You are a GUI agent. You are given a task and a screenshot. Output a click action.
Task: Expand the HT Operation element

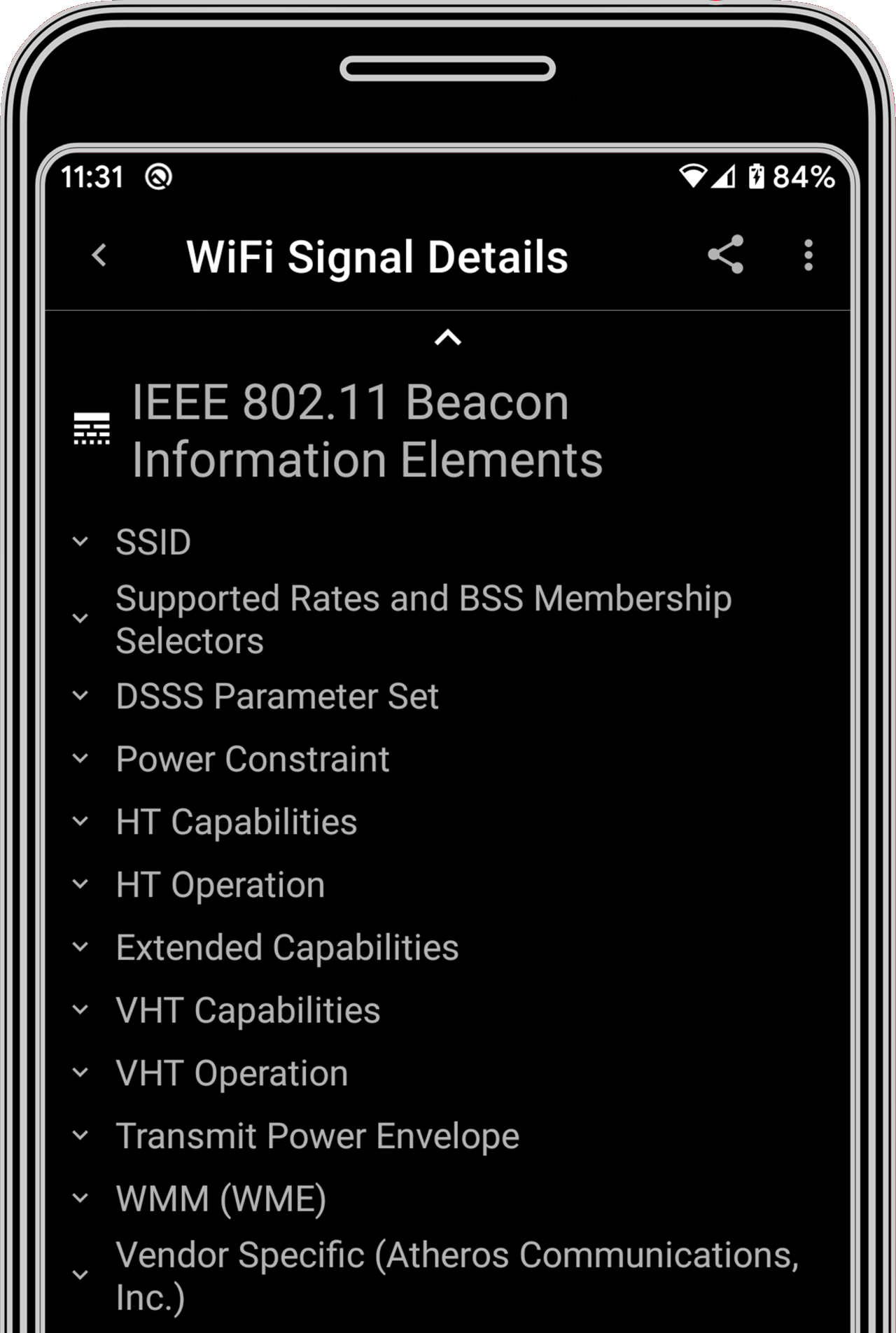tap(220, 885)
